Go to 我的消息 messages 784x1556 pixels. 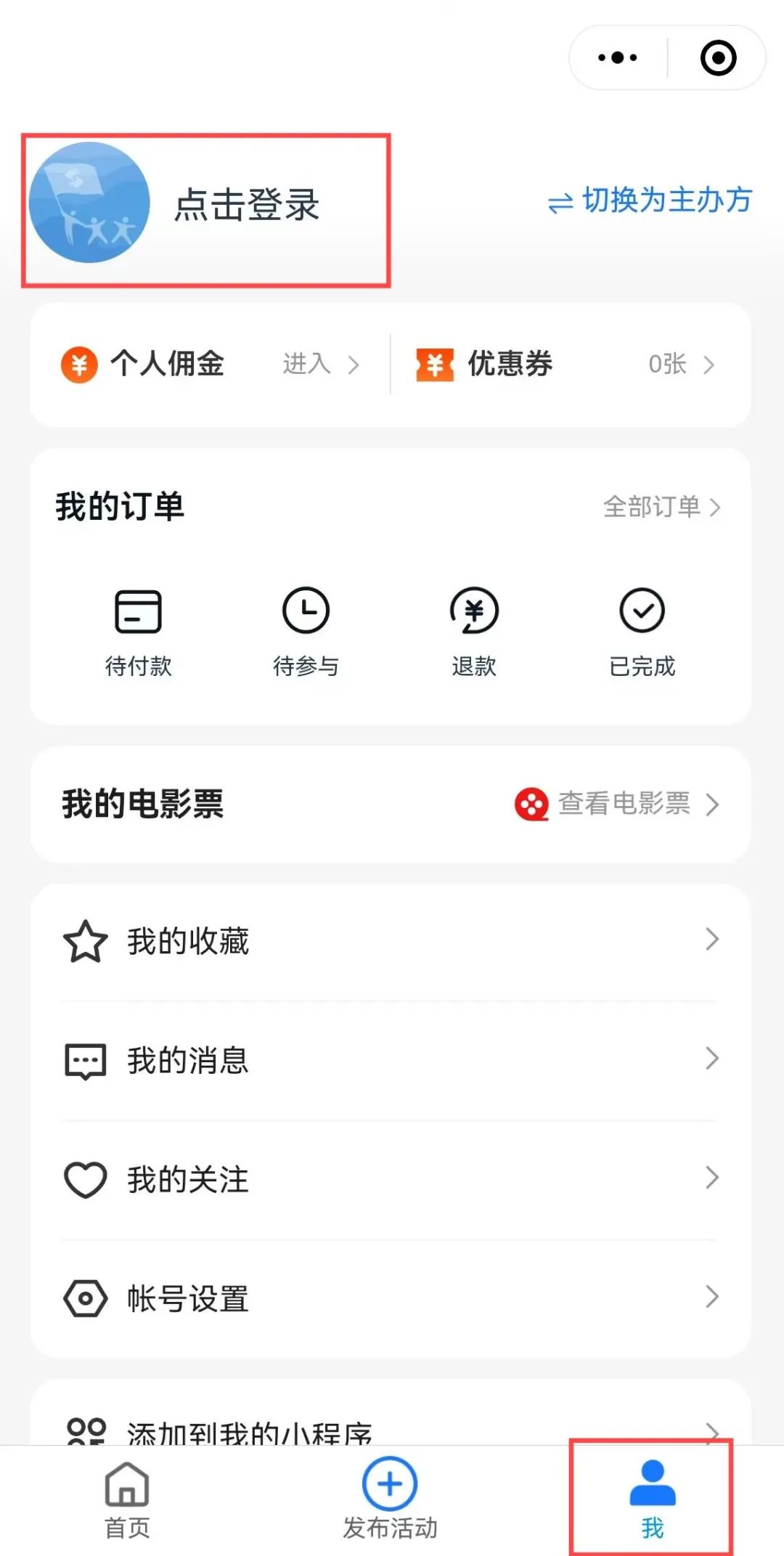pos(391,1060)
